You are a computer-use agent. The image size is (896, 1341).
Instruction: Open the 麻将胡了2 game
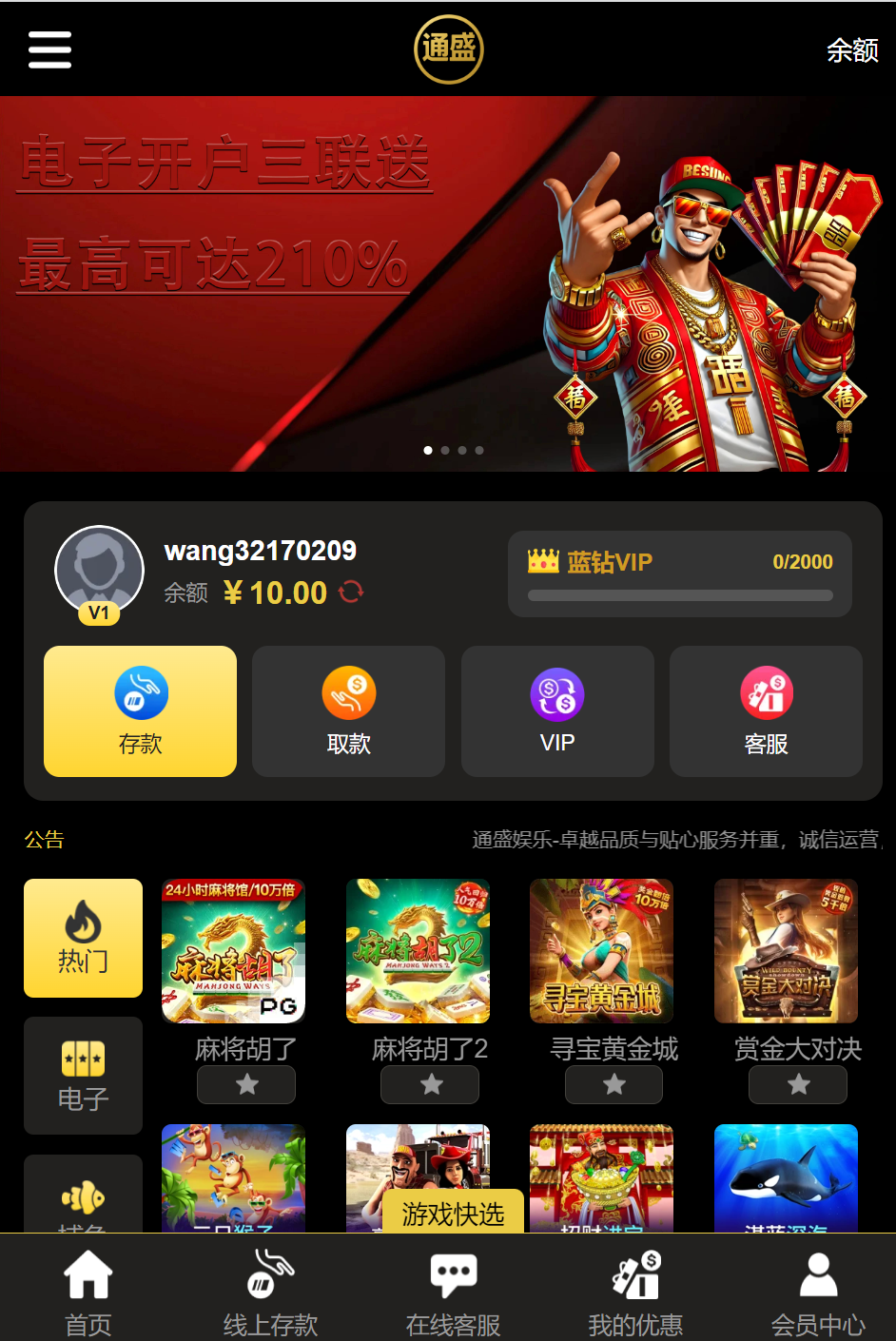coord(418,951)
